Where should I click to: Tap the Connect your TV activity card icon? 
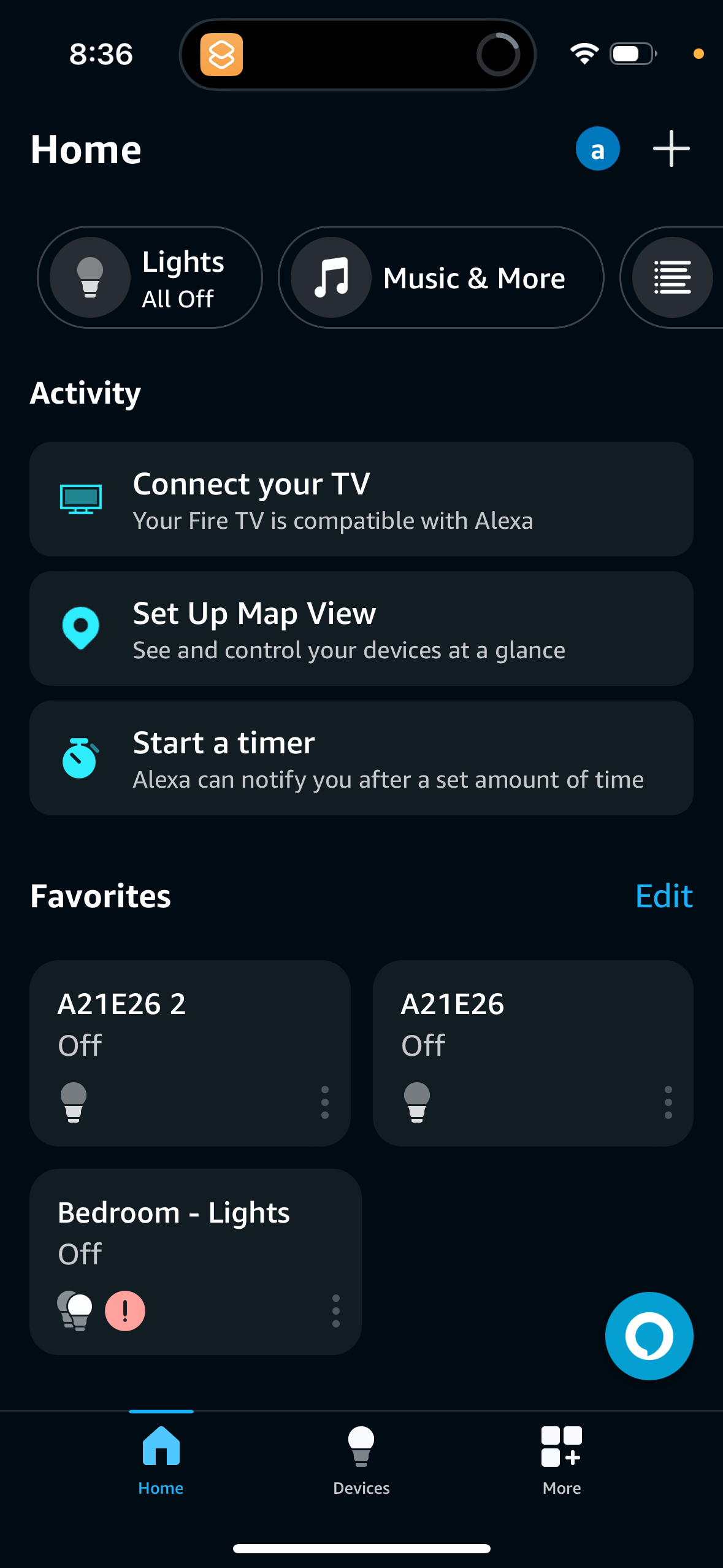pyautogui.click(x=80, y=498)
